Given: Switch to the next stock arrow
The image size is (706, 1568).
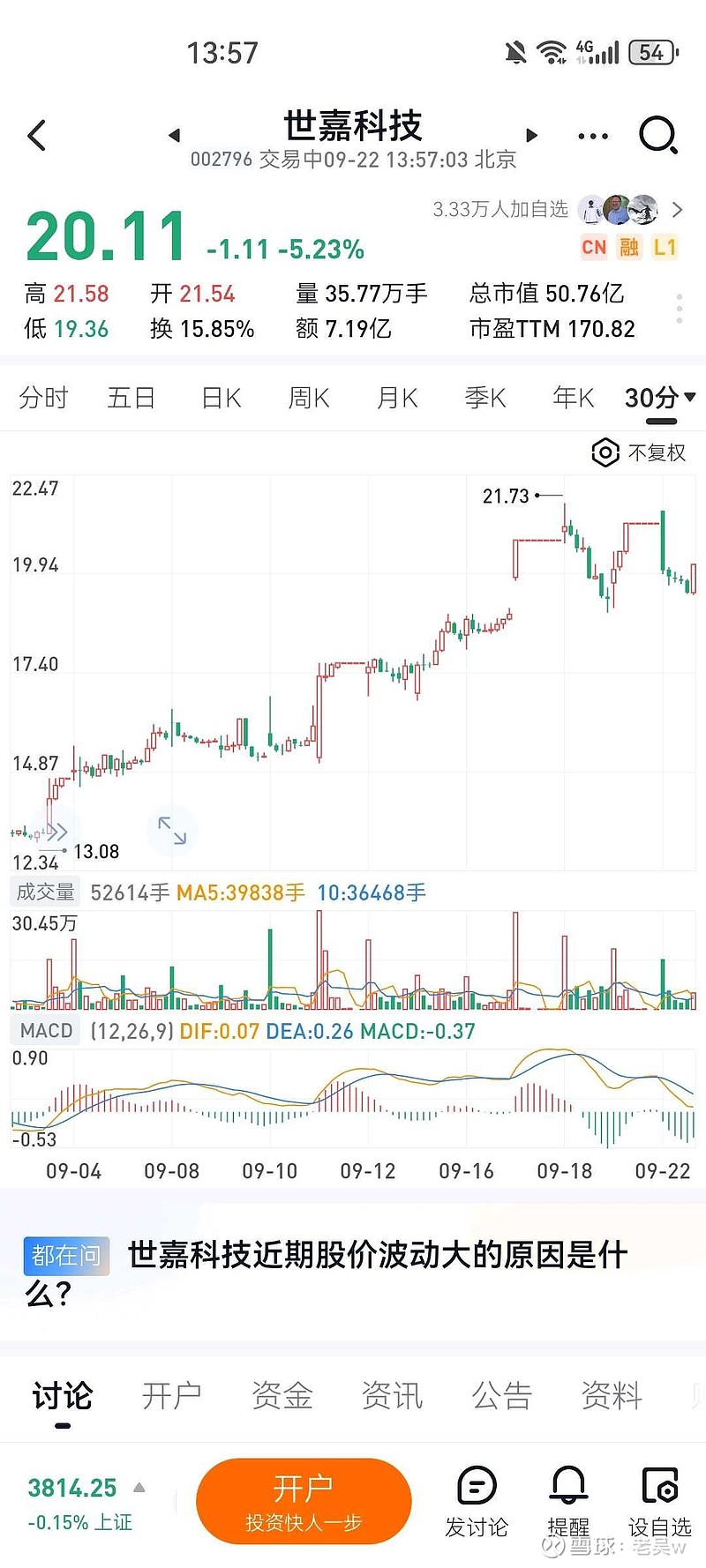Looking at the screenshot, I should coord(531,135).
